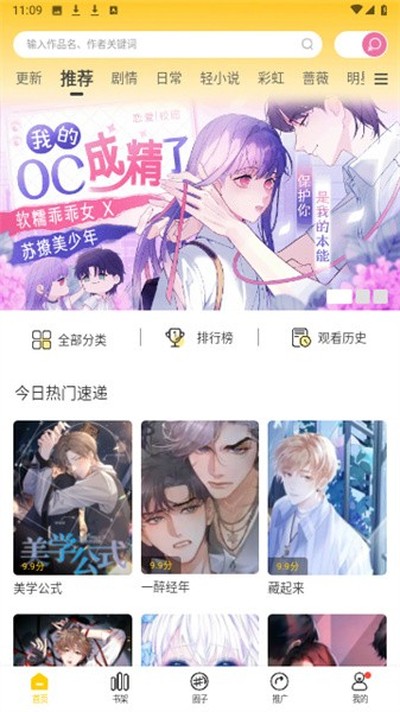The height and width of the screenshot is (712, 400).
Task: Go to the 书架 bookshelf tab
Action: (x=120, y=687)
